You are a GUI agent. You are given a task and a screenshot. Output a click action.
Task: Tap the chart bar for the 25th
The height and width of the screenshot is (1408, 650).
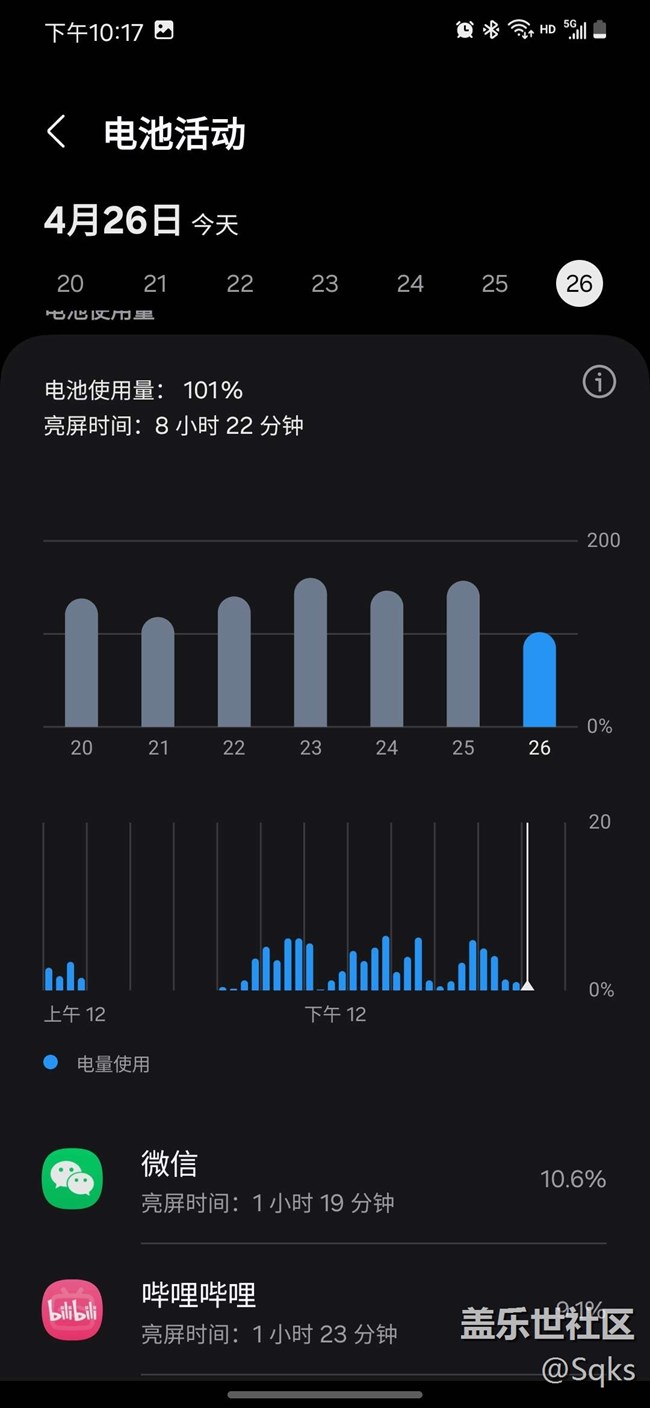click(463, 656)
